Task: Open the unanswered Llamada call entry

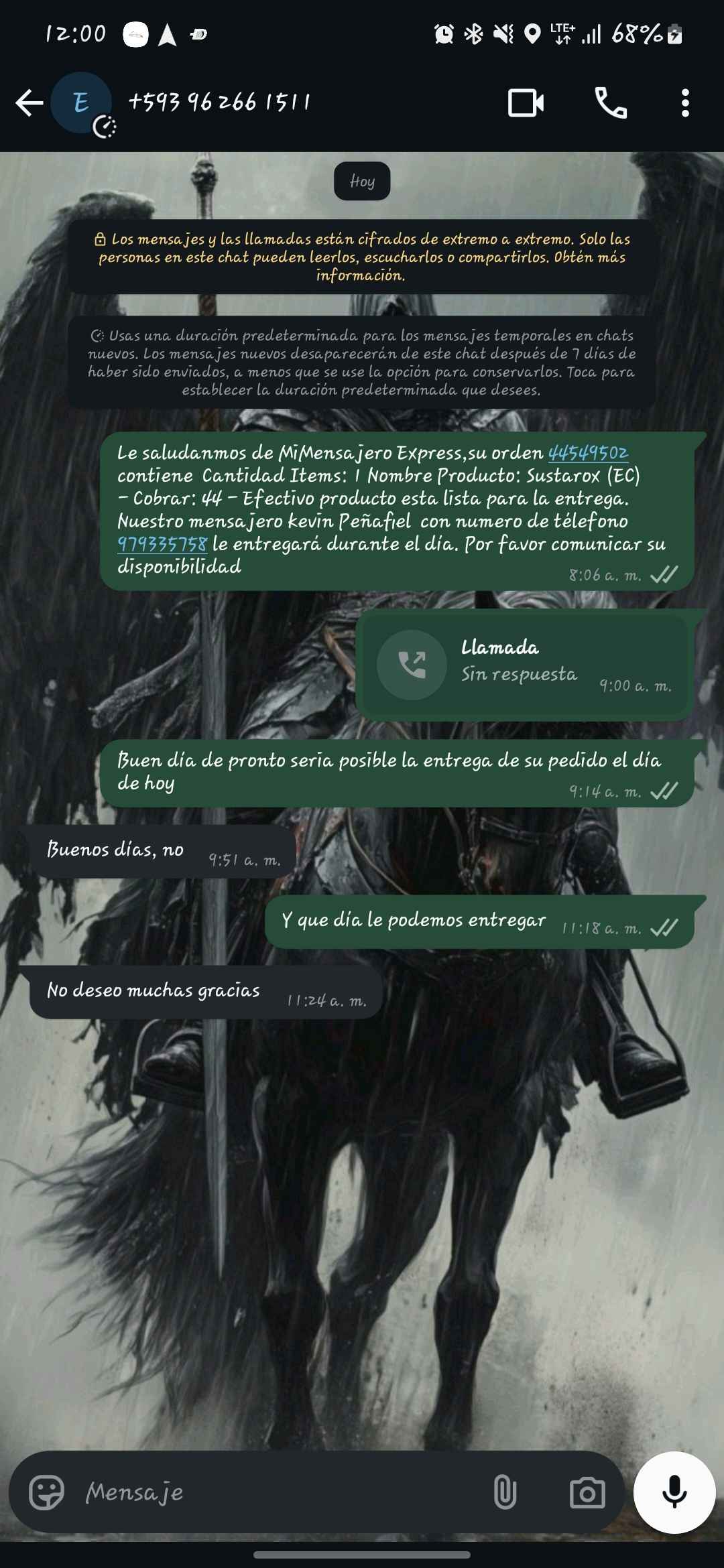Action: pyautogui.click(x=524, y=665)
